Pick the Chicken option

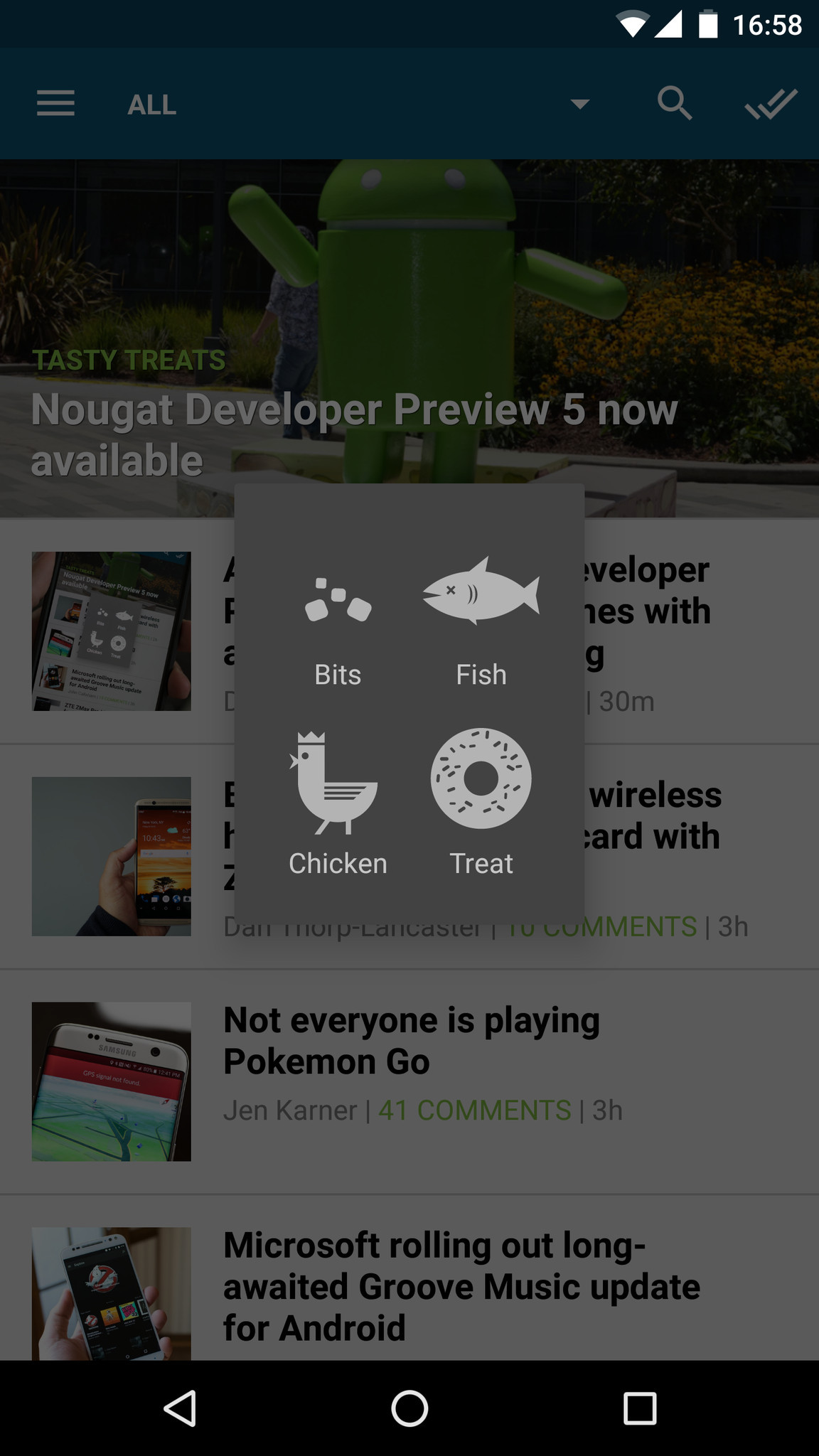pos(338,803)
